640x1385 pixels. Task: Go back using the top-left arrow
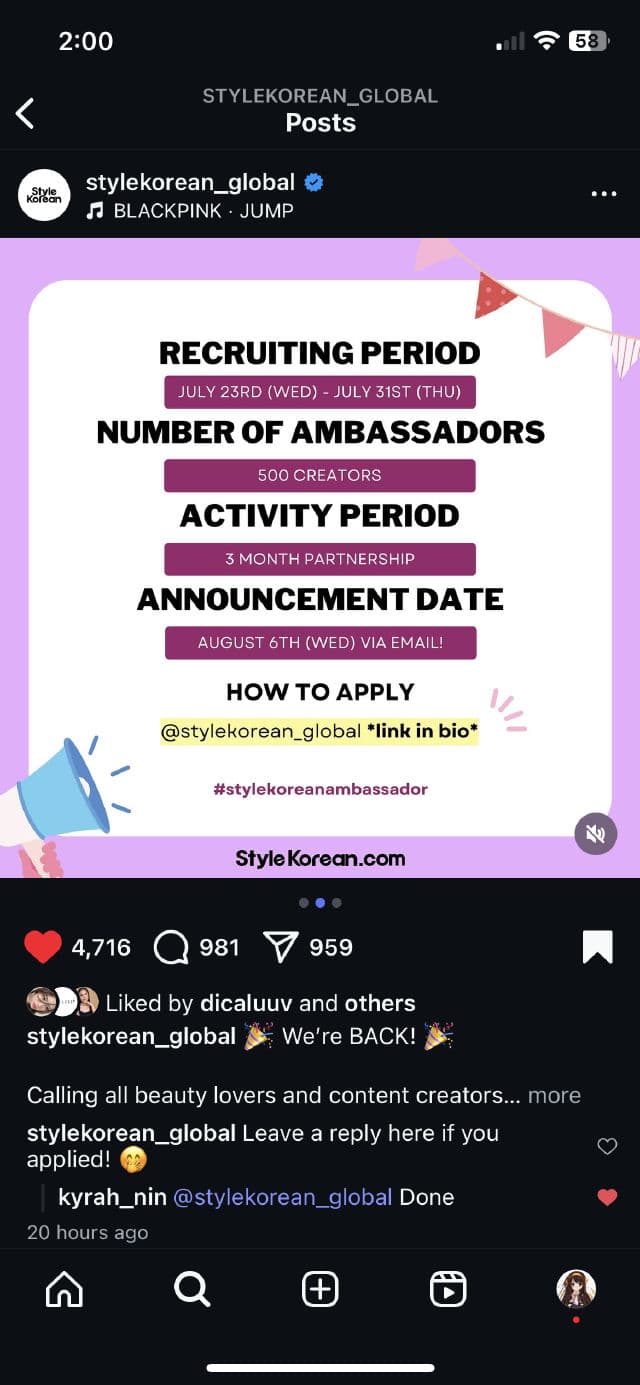click(26, 113)
